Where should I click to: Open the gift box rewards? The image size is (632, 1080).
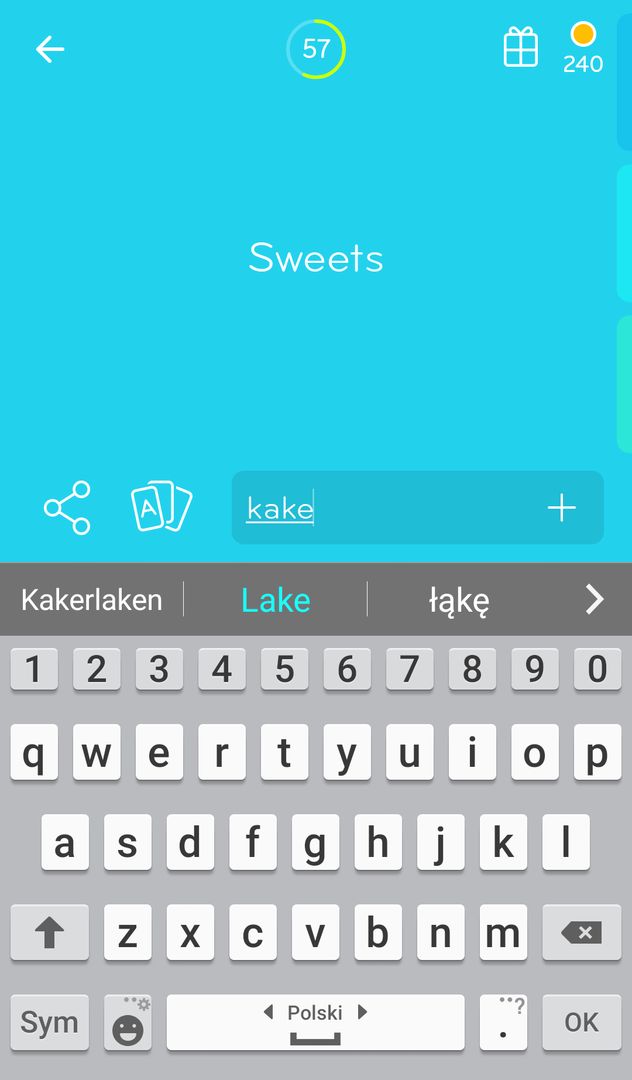click(520, 48)
